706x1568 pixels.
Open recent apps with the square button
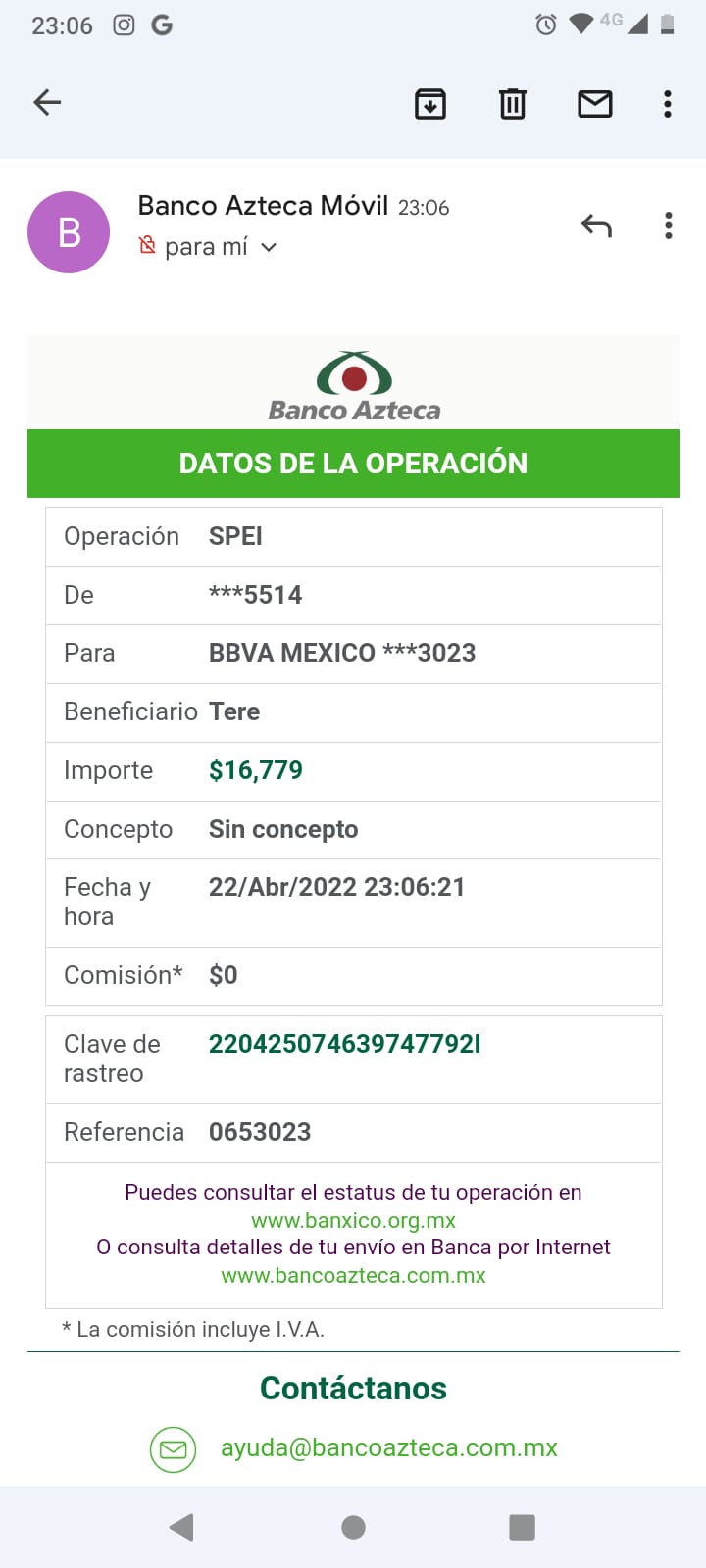(523, 1527)
